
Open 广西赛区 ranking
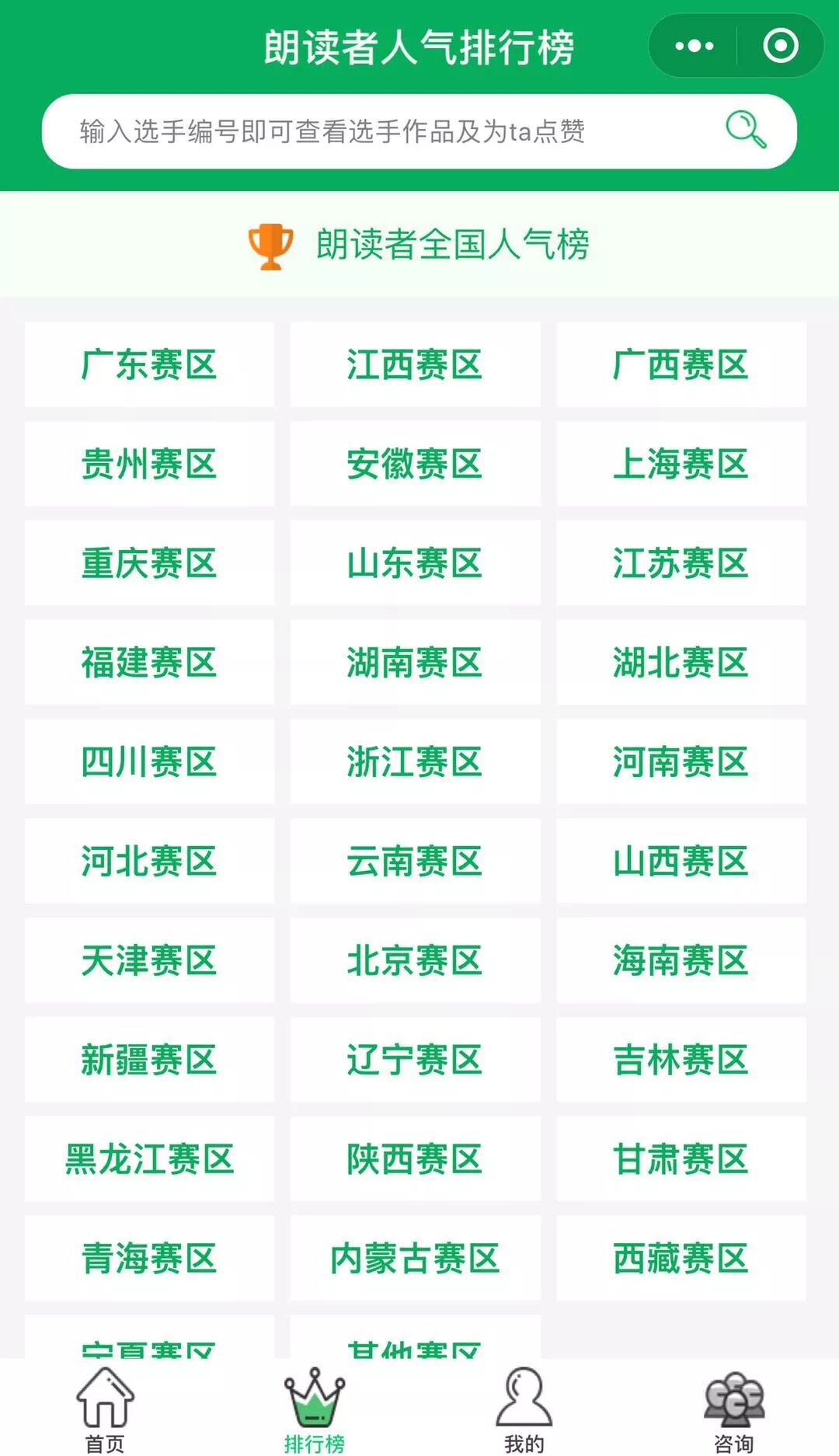[x=681, y=364]
